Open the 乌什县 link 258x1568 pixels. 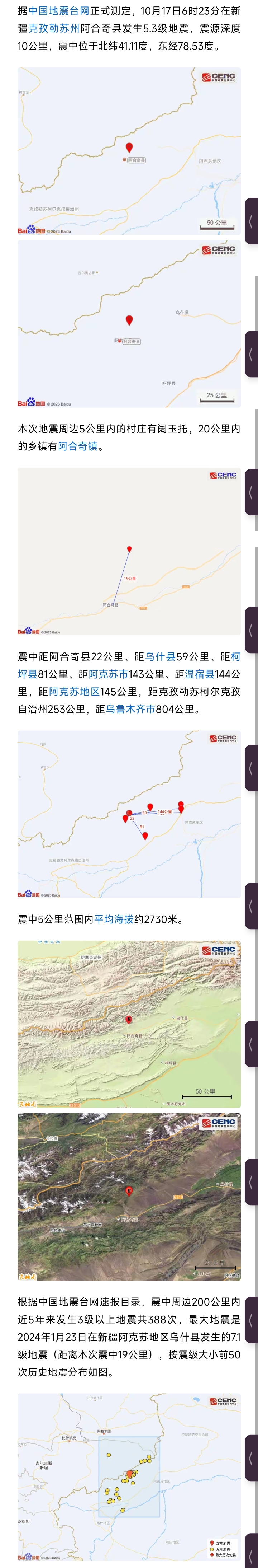(x=160, y=656)
